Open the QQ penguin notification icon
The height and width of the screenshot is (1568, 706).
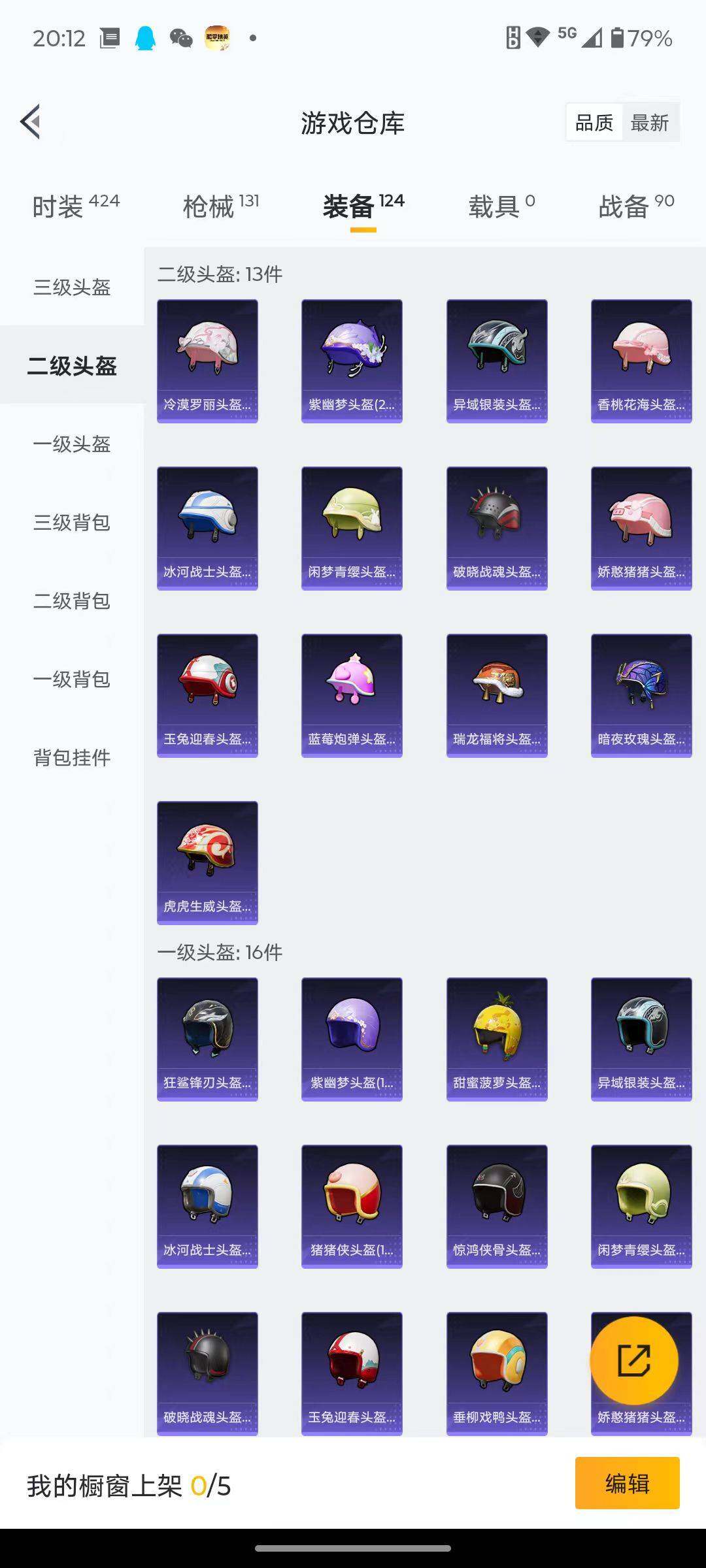[145, 38]
